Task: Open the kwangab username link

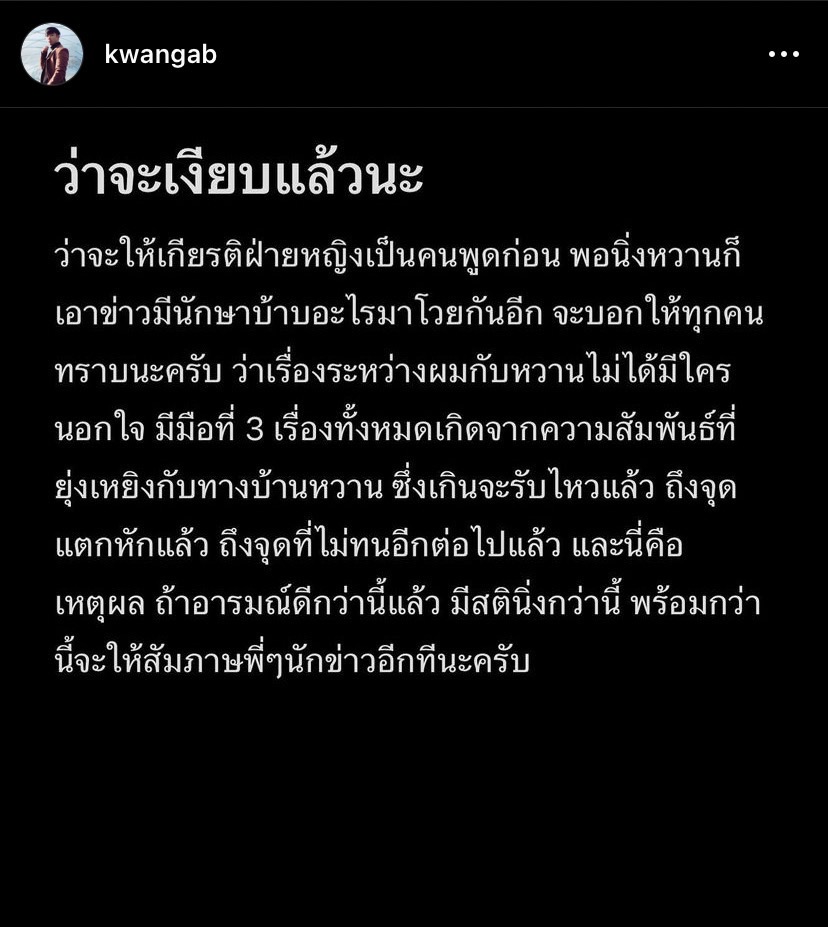Action: [160, 55]
